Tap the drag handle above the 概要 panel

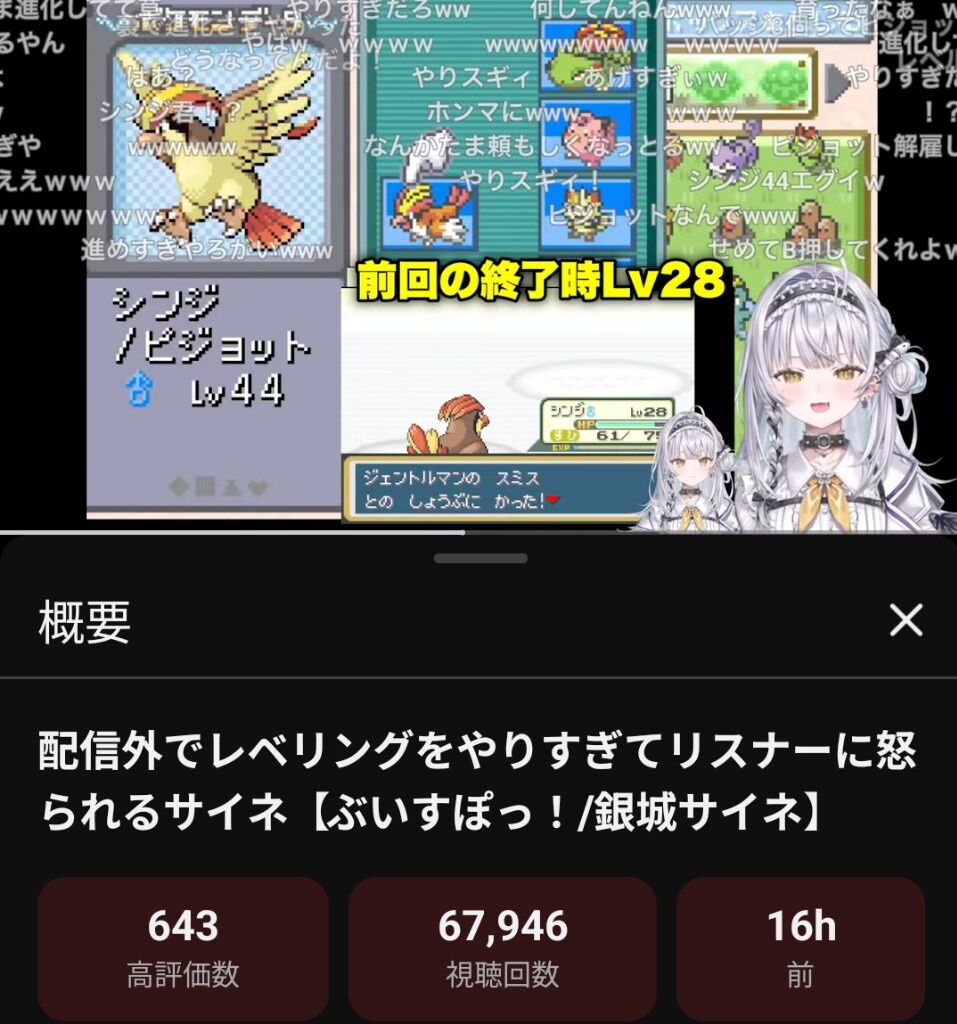[x=480, y=558]
